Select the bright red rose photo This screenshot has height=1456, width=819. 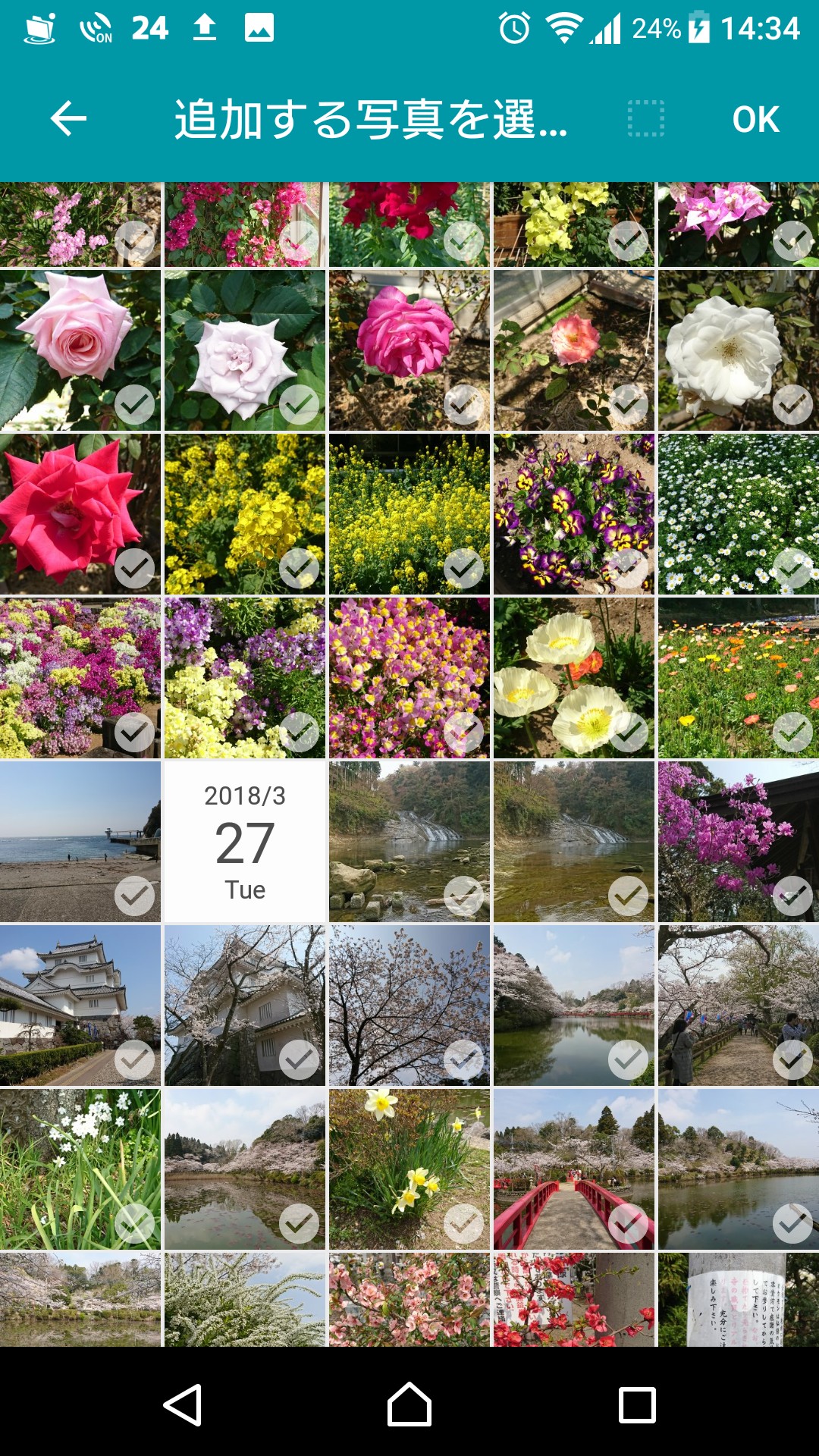pos(80,514)
